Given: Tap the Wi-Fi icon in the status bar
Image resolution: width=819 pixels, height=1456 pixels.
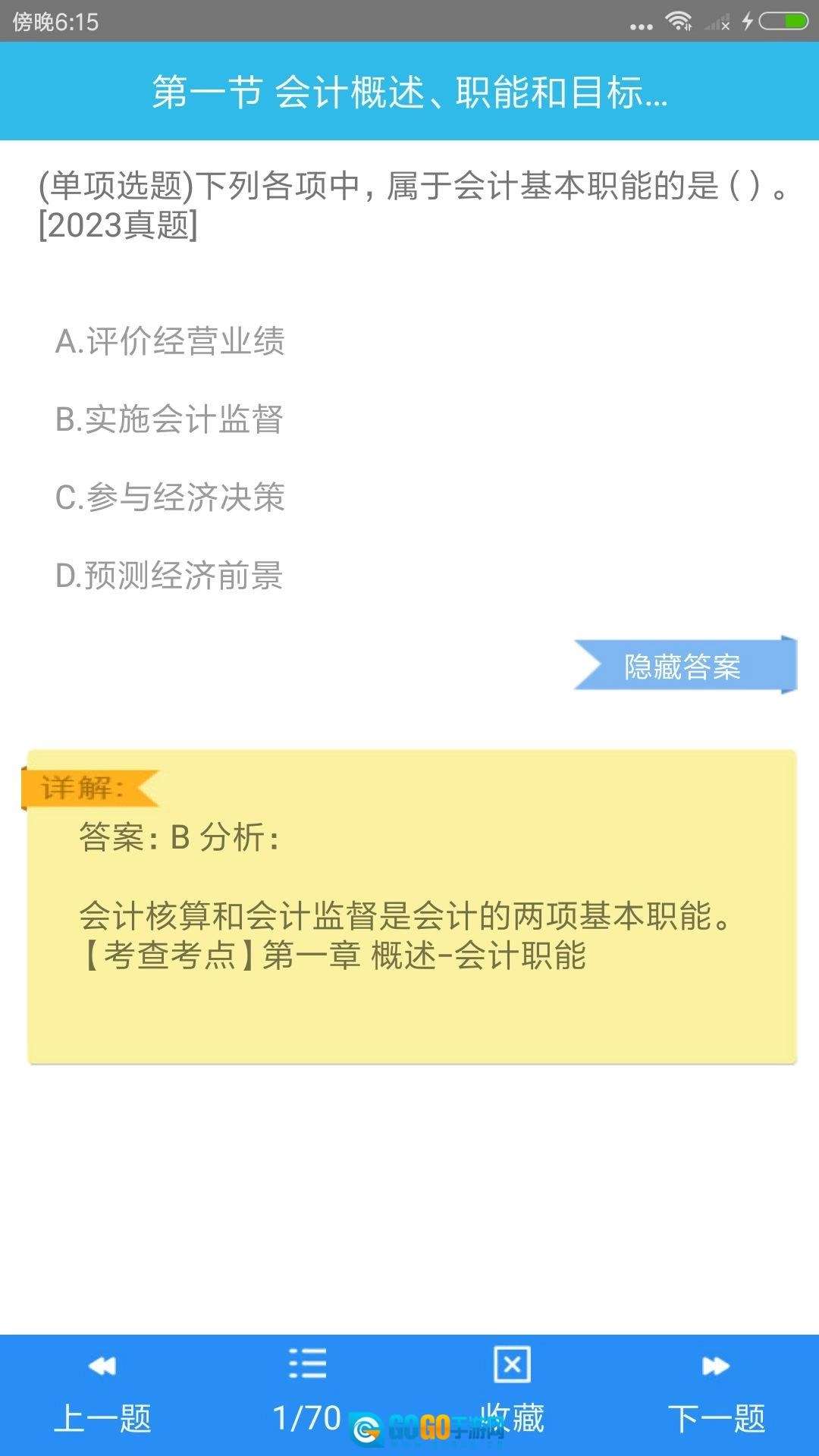Looking at the screenshot, I should (679, 23).
